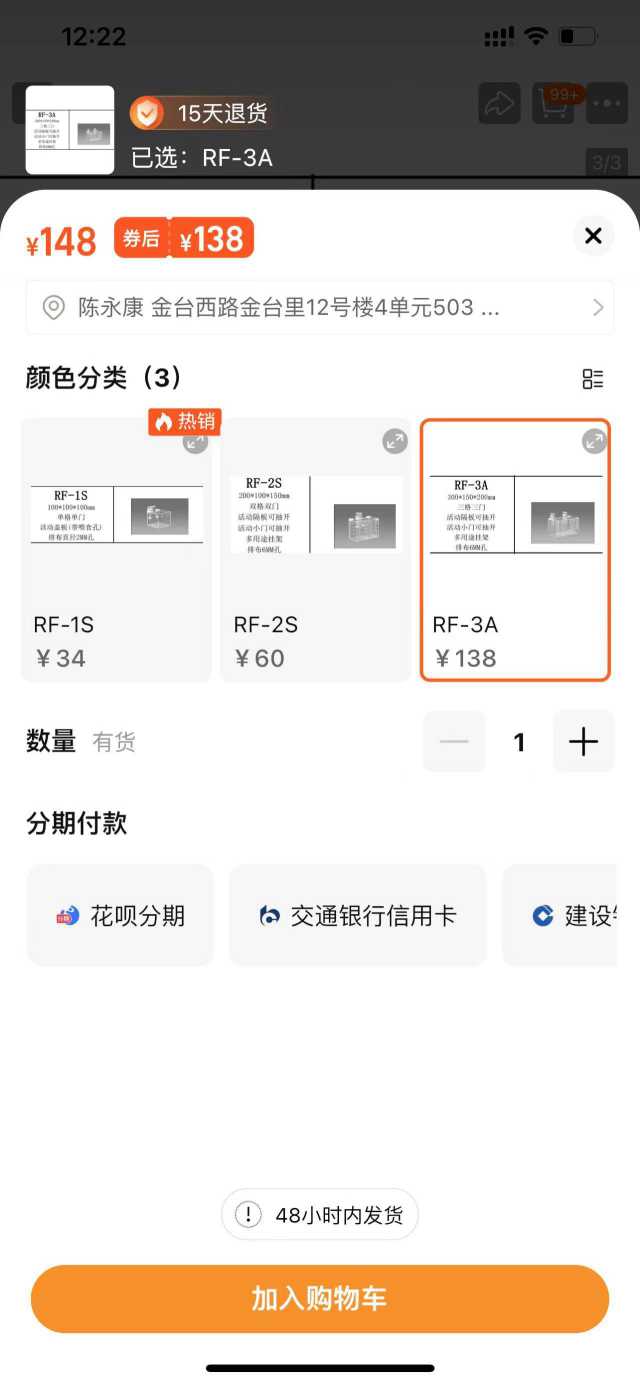Select the RF-3A option card
Image resolution: width=640 pixels, height=1384 pixels.
515,550
